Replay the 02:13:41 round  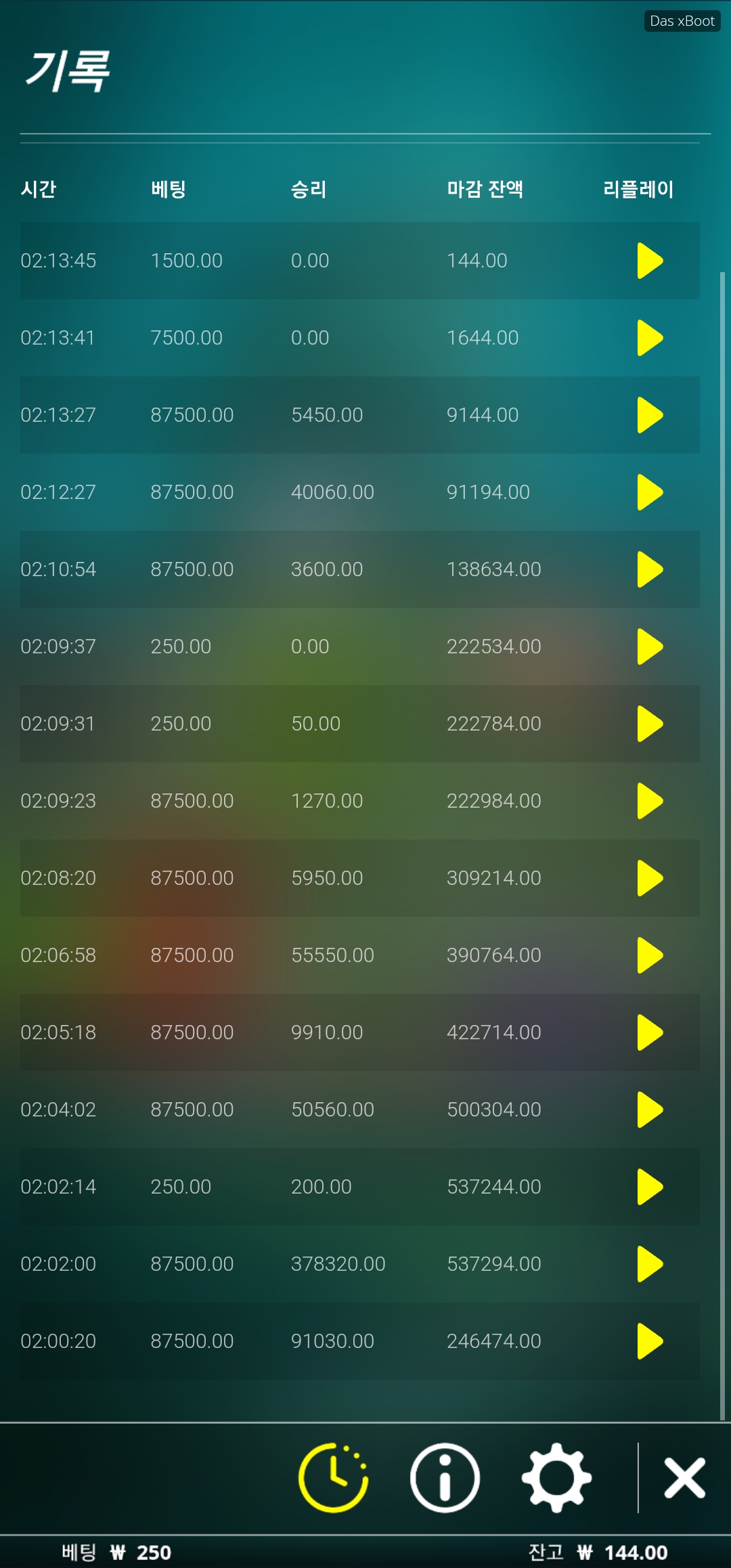(650, 338)
